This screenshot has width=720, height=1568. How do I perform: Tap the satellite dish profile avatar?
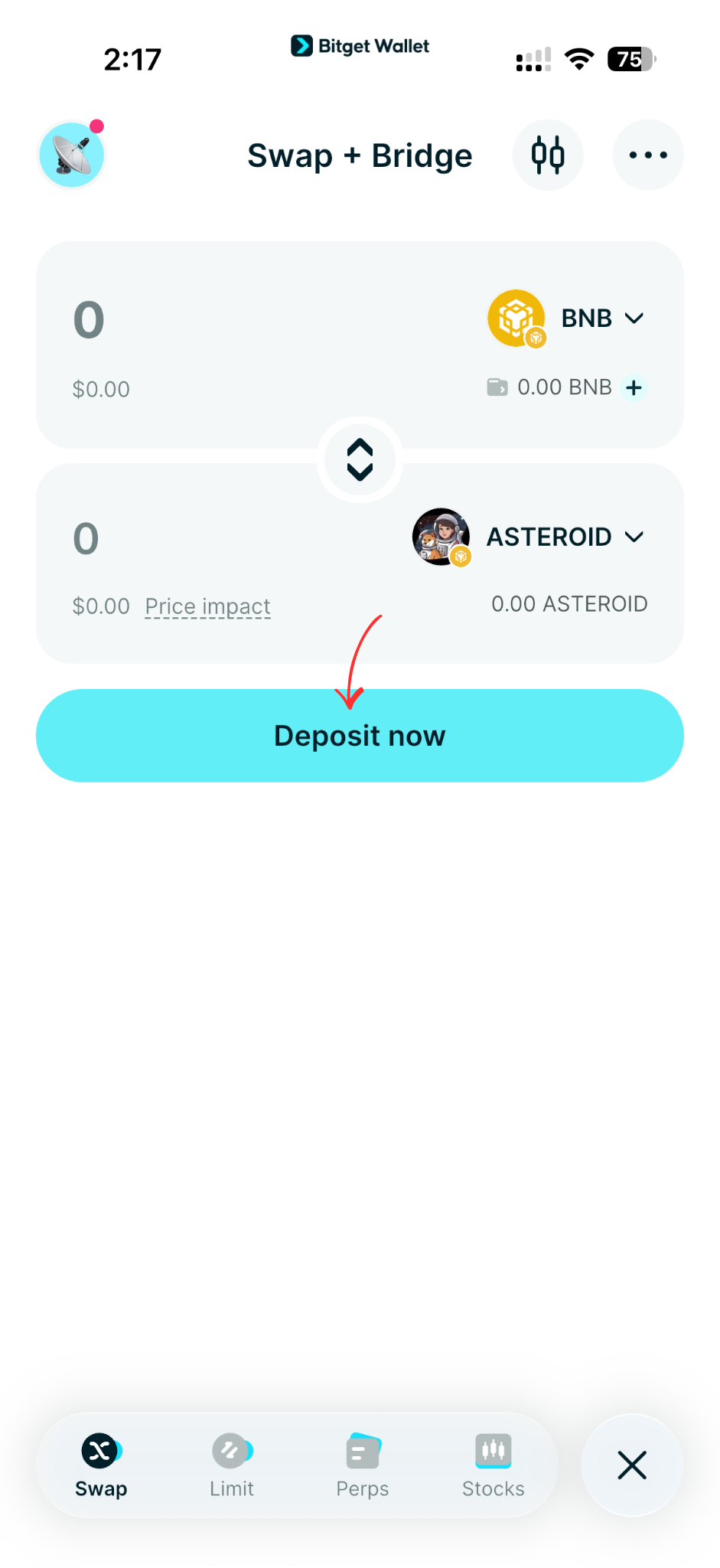pos(71,155)
